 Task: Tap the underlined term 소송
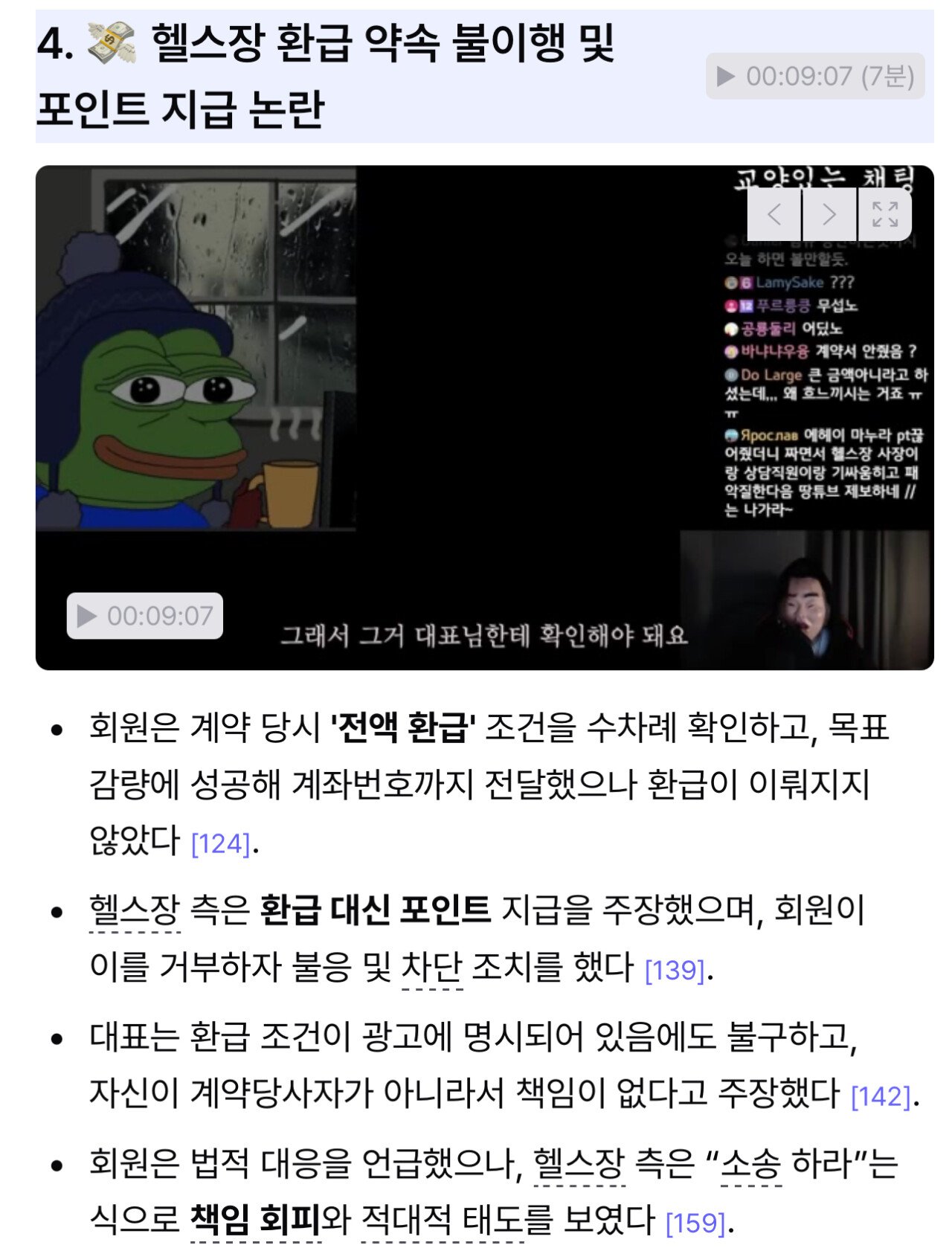[750, 1164]
